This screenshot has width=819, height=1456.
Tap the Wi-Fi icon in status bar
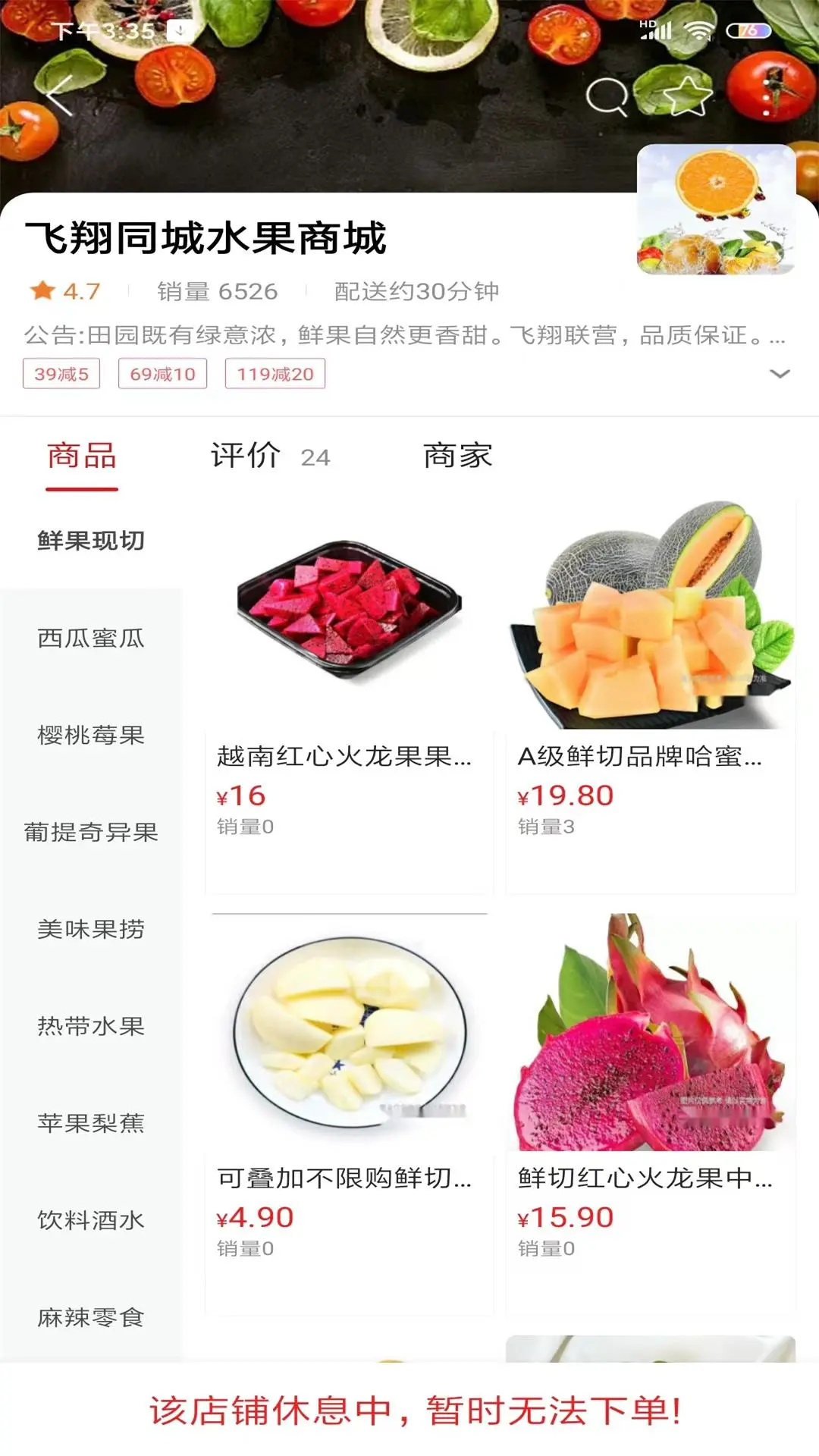pyautogui.click(x=699, y=30)
